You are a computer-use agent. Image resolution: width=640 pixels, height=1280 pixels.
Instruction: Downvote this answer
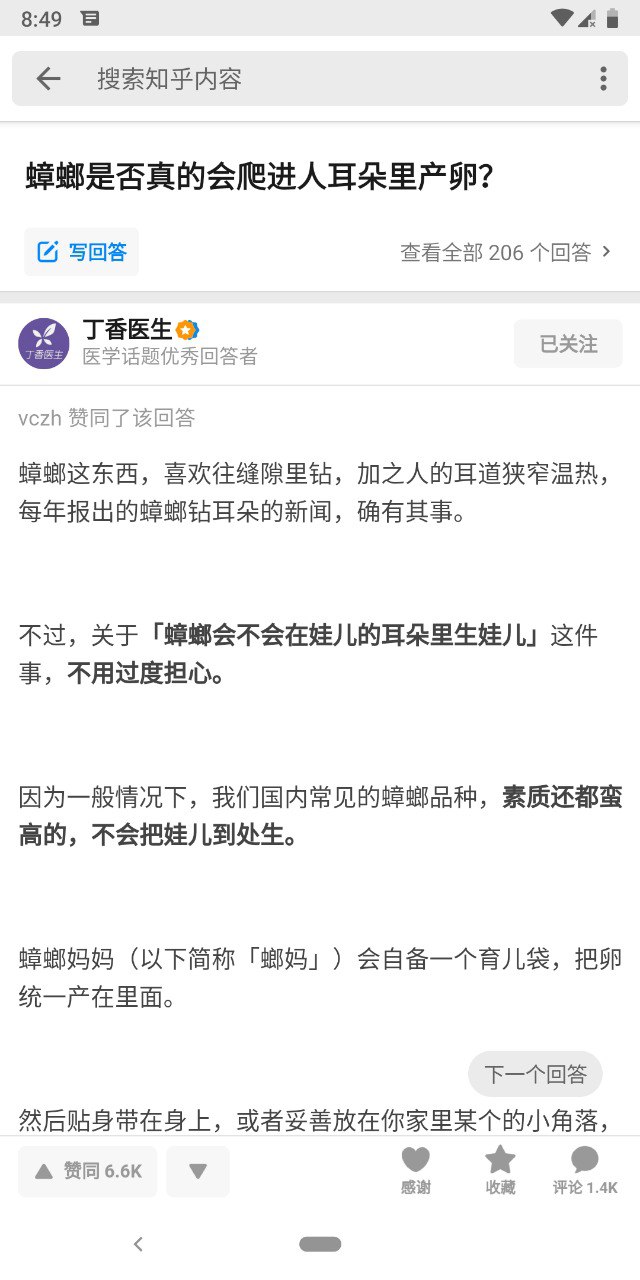pyautogui.click(x=198, y=1171)
